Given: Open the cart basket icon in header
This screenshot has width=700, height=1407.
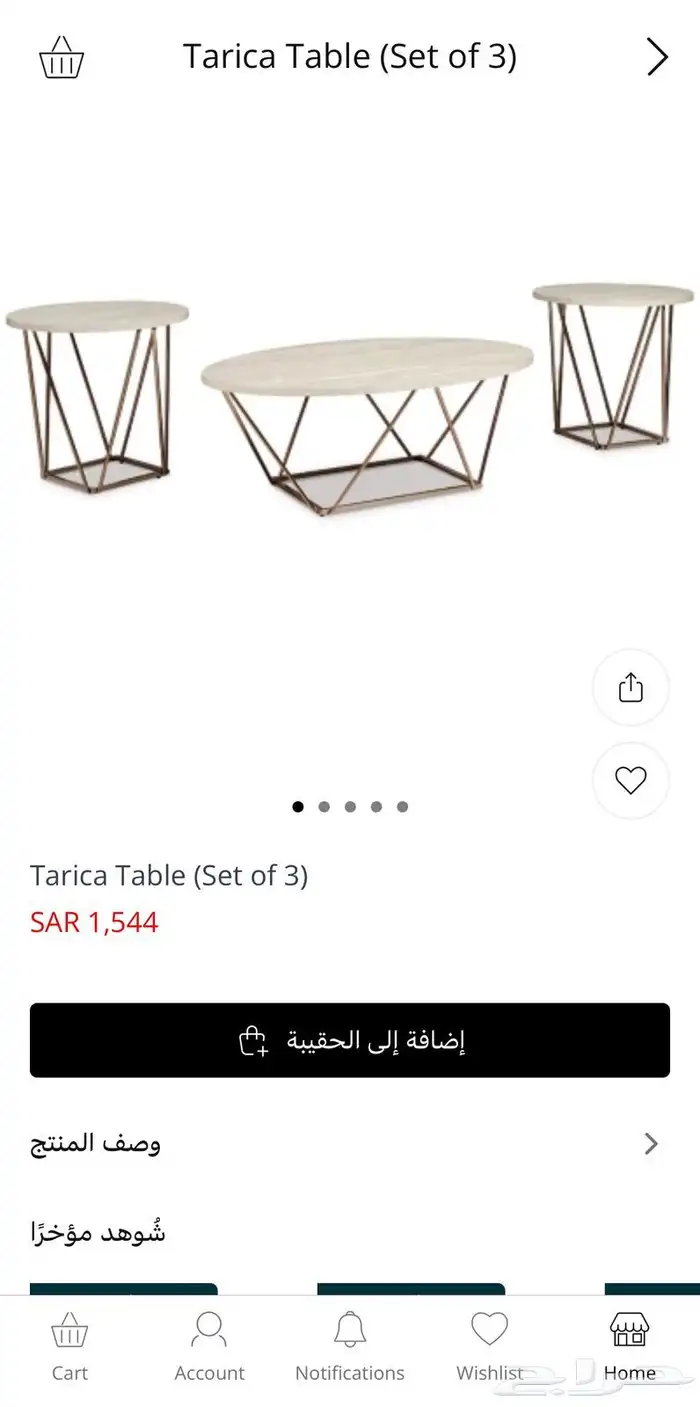Looking at the screenshot, I should 61,57.
